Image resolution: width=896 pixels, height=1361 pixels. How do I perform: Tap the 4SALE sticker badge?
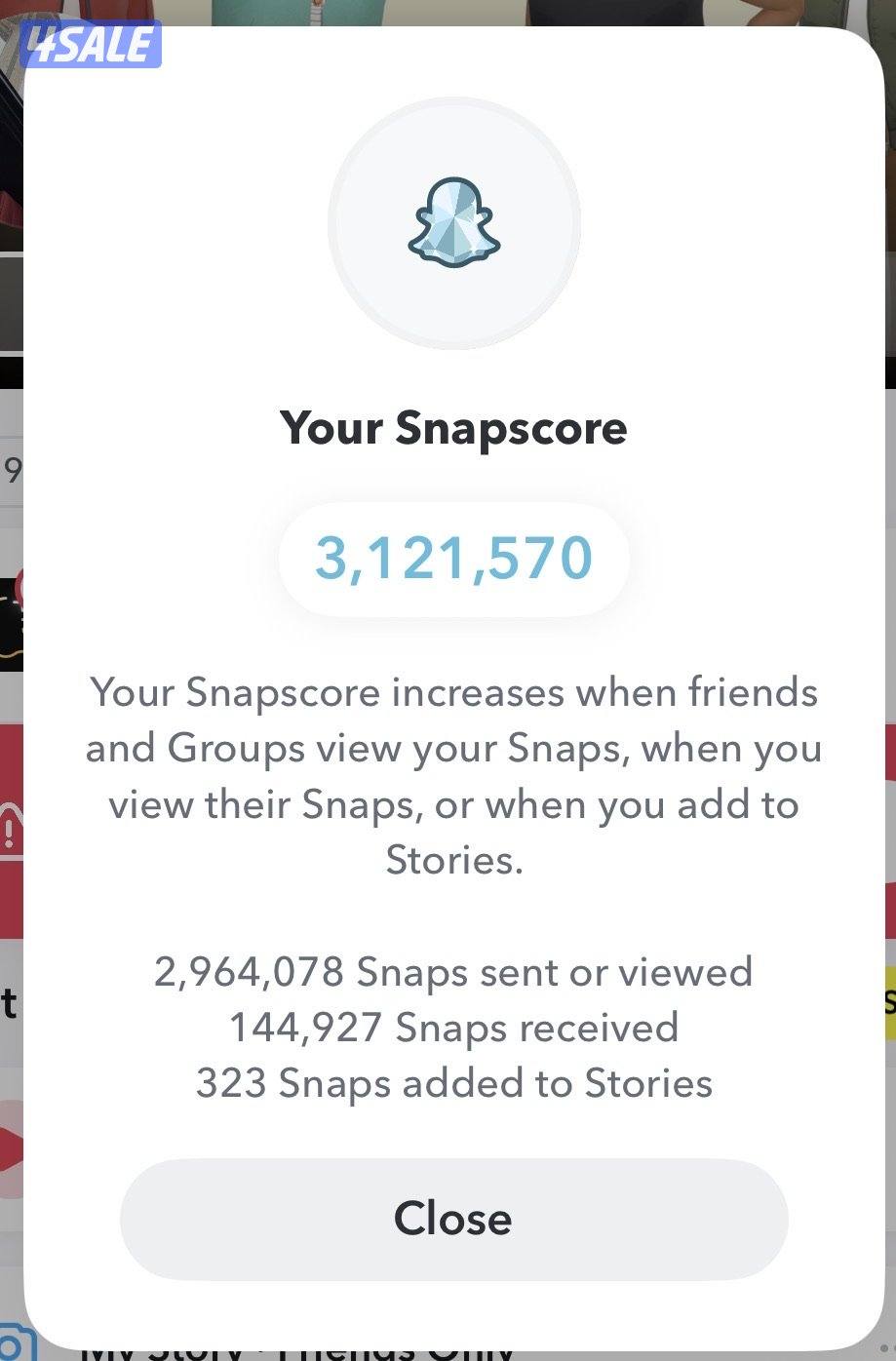[93, 43]
